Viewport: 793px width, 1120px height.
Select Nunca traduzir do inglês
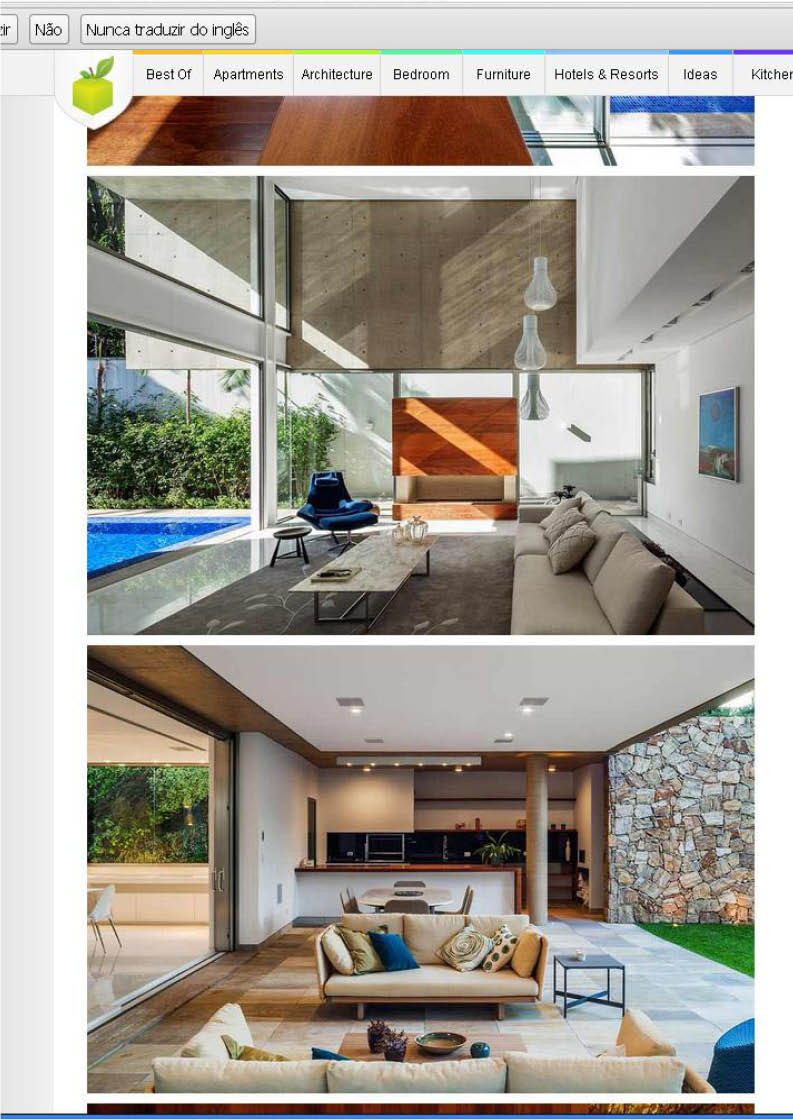[x=168, y=29]
